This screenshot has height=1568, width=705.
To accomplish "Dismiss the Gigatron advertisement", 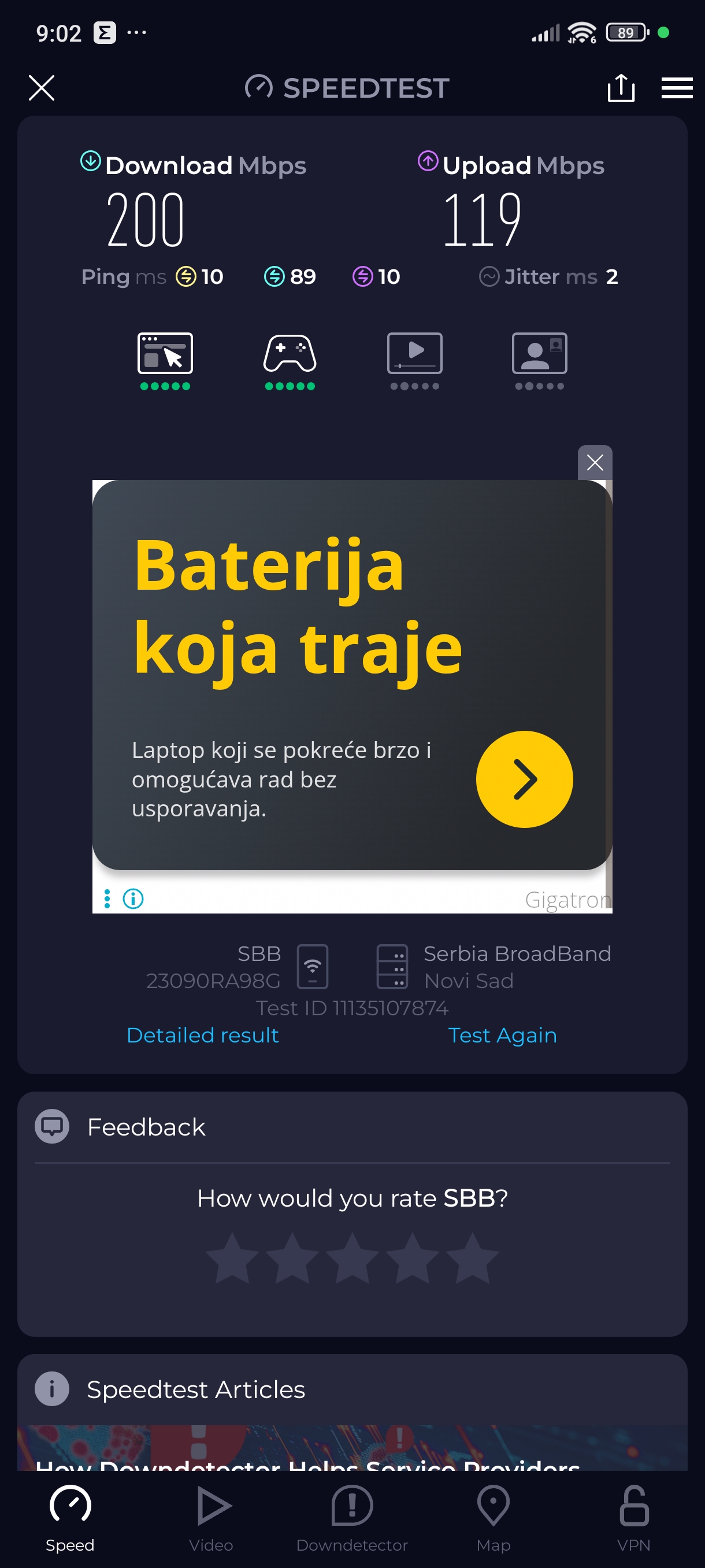I will [x=594, y=463].
